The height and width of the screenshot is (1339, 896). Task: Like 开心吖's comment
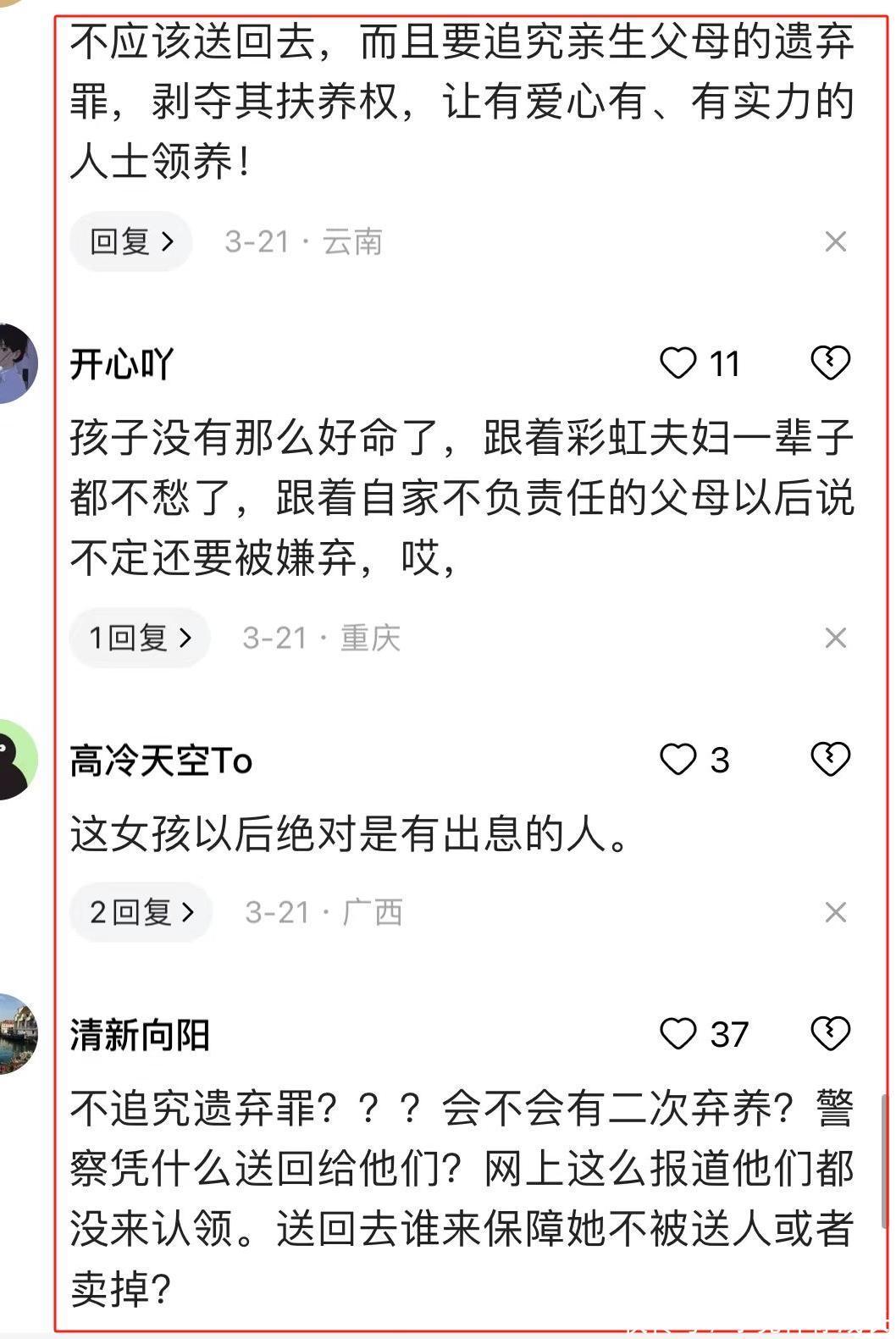click(x=678, y=363)
